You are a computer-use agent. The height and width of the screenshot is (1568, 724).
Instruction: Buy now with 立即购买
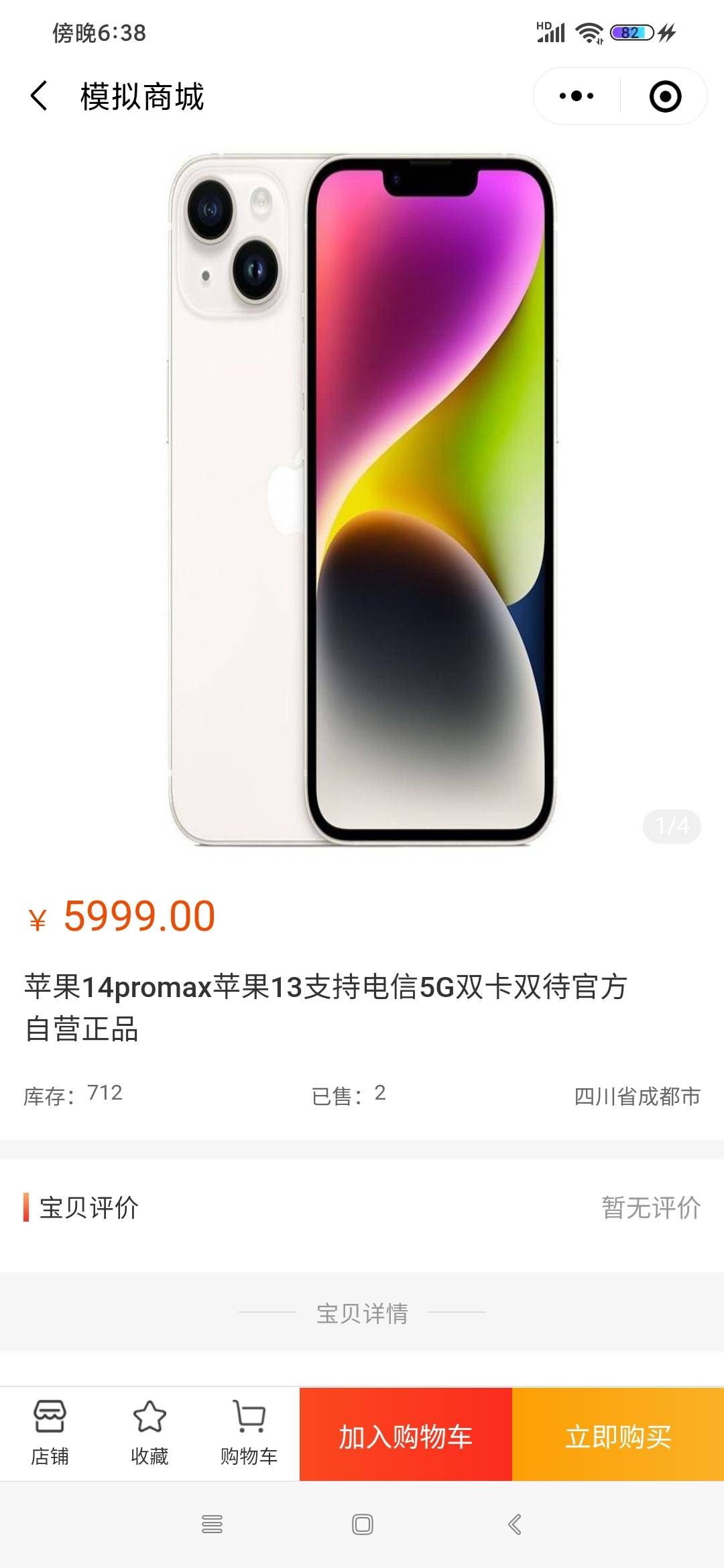[618, 1435]
